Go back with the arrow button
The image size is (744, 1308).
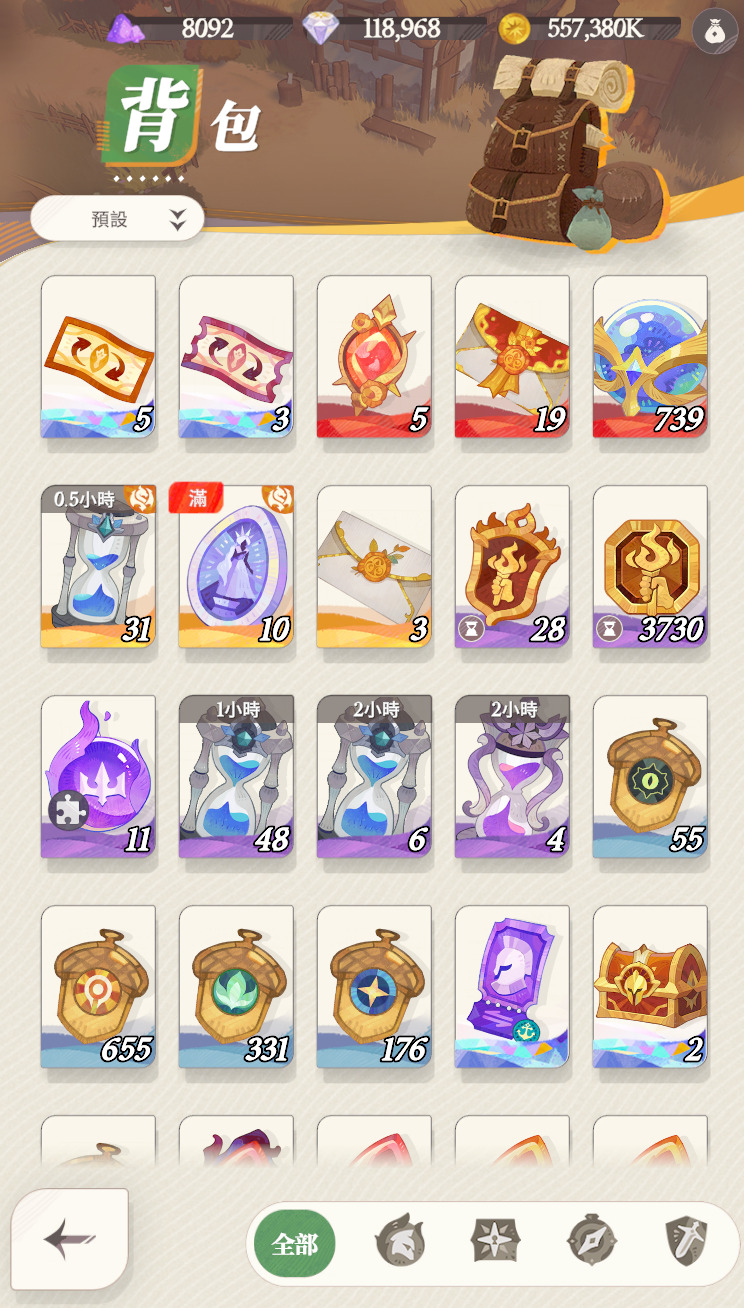click(70, 1239)
